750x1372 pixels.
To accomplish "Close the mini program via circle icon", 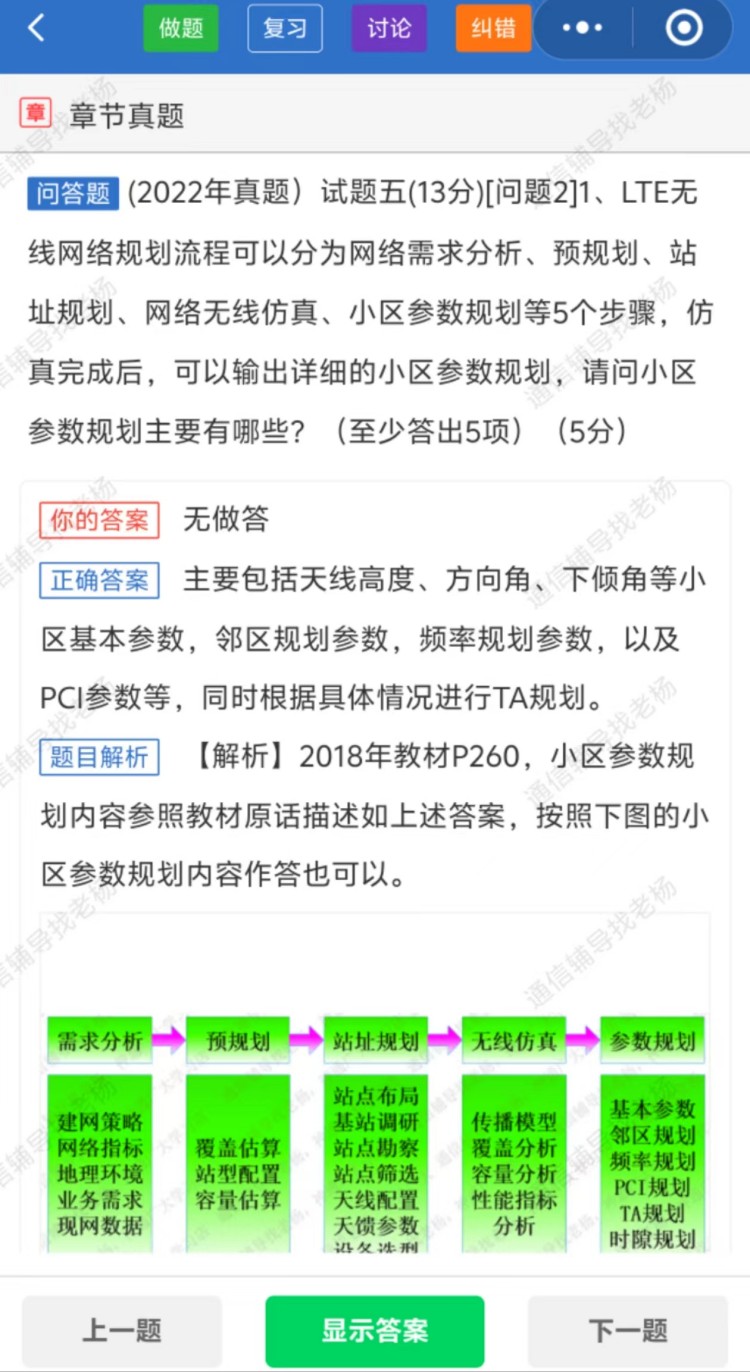I will [684, 28].
